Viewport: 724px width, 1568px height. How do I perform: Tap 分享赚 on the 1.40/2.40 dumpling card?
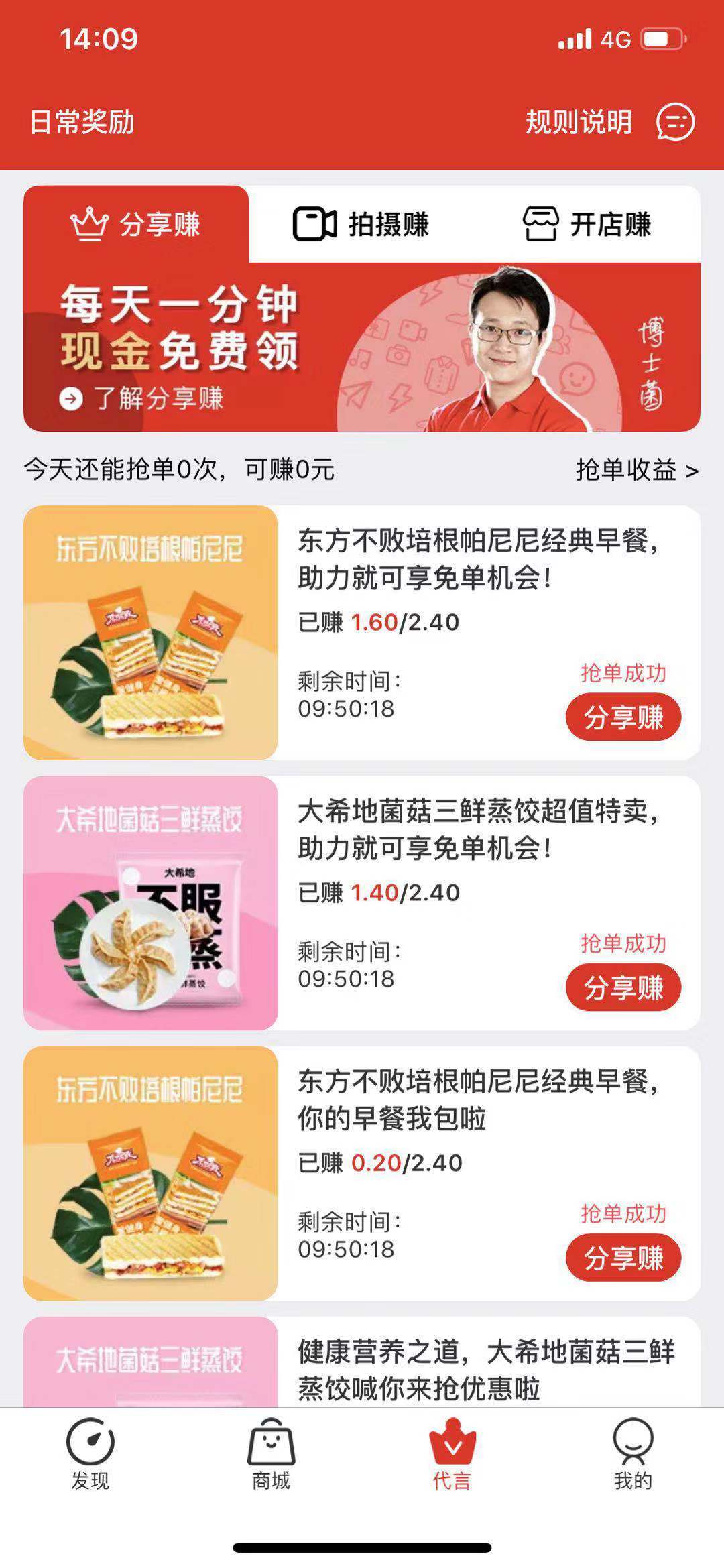(623, 987)
